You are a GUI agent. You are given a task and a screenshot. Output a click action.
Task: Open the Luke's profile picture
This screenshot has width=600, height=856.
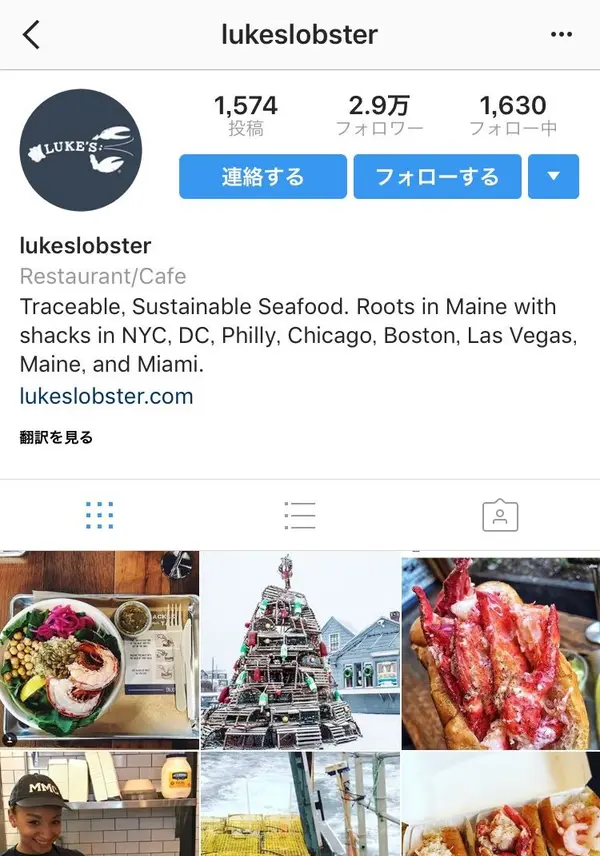click(81, 150)
